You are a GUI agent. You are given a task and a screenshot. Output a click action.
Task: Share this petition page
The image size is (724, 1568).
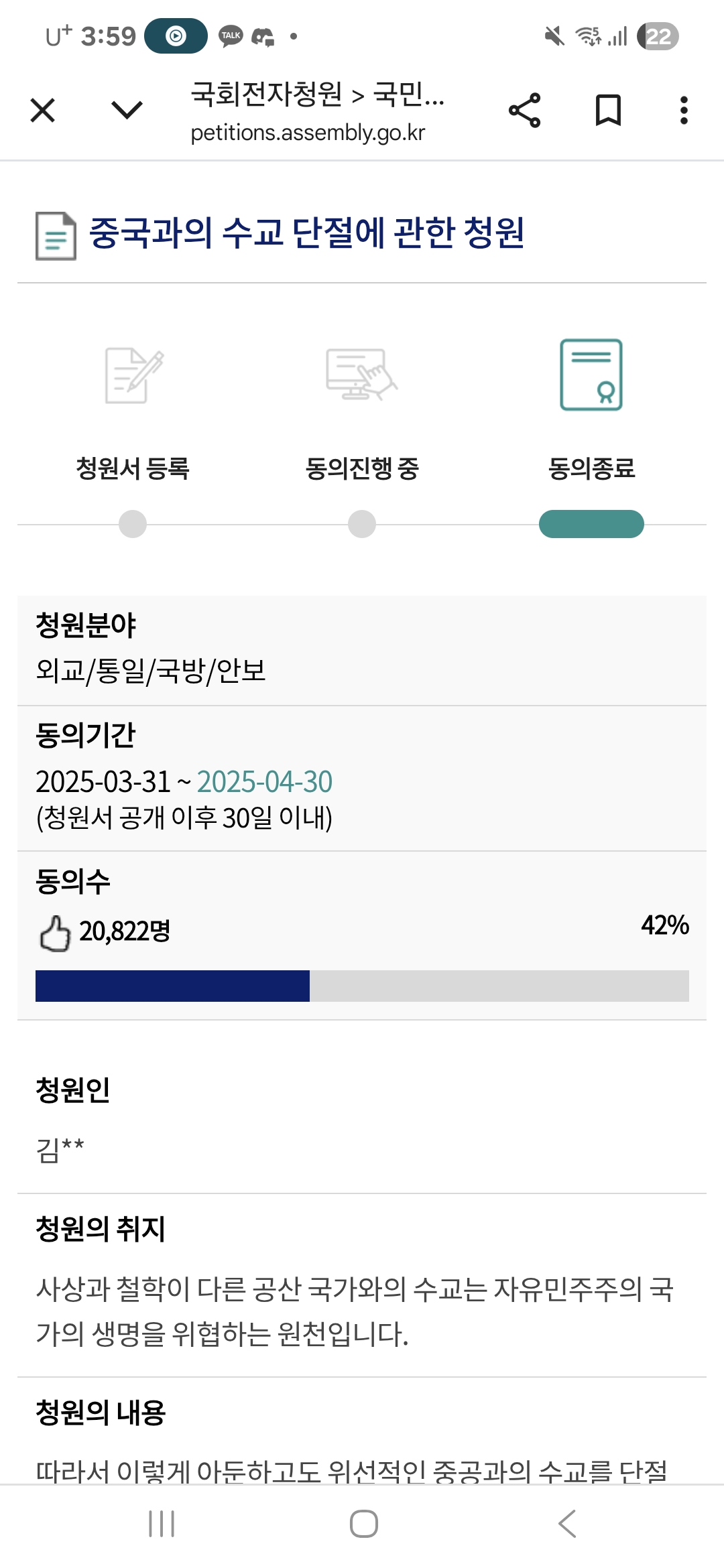524,111
